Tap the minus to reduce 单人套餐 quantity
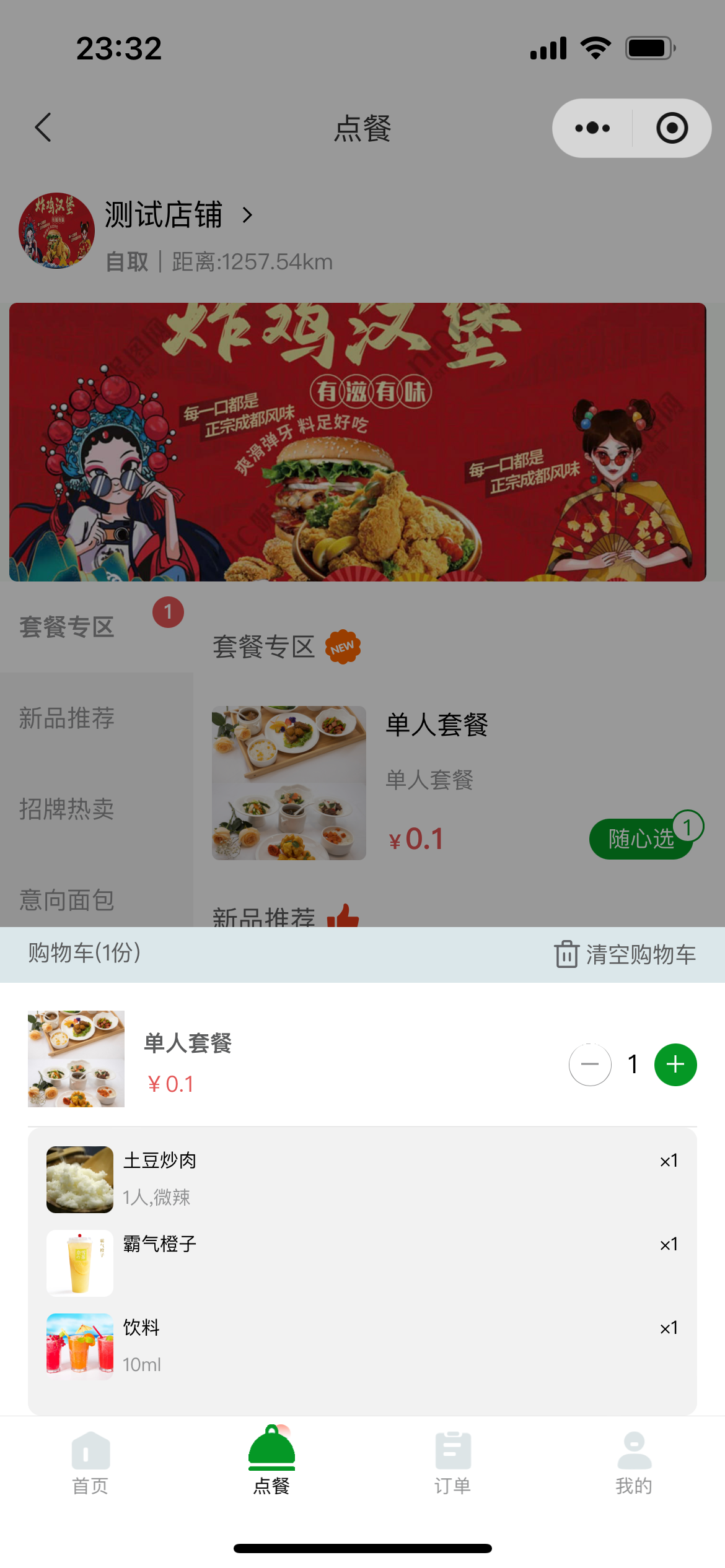Viewport: 725px width, 1568px height. click(x=590, y=1064)
